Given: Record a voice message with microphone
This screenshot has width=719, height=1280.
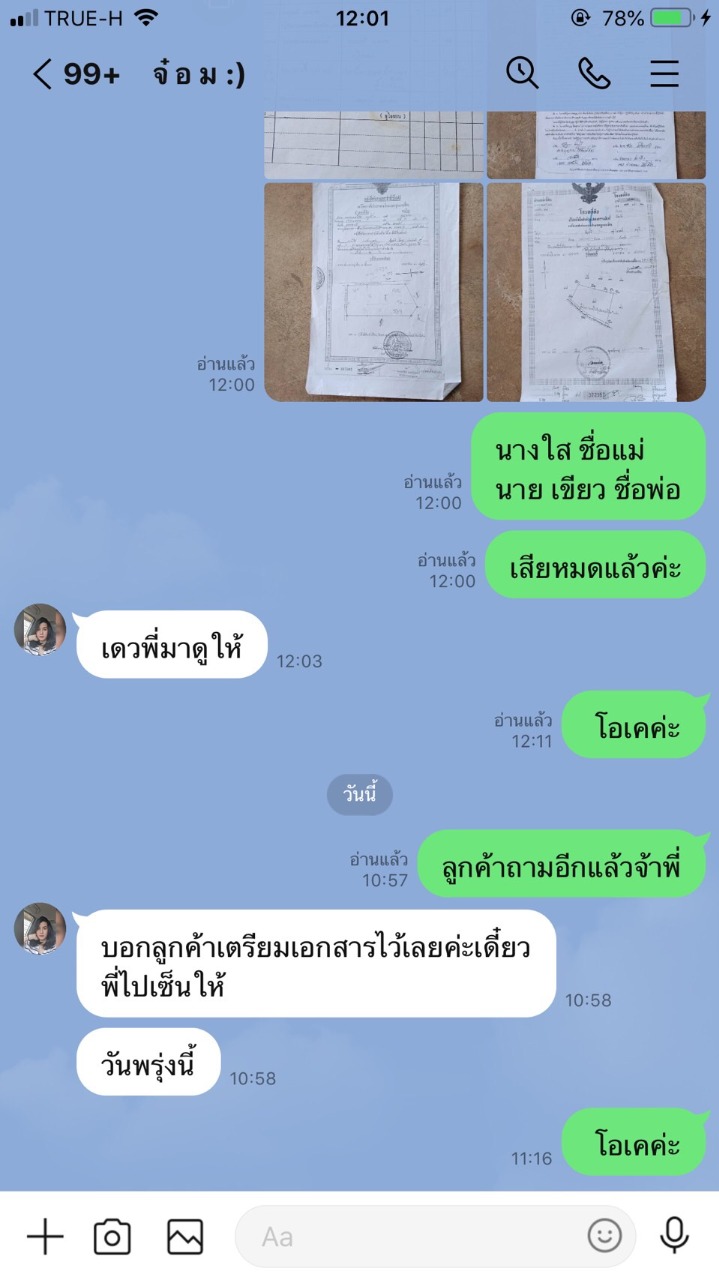Looking at the screenshot, I should pos(675,1236).
